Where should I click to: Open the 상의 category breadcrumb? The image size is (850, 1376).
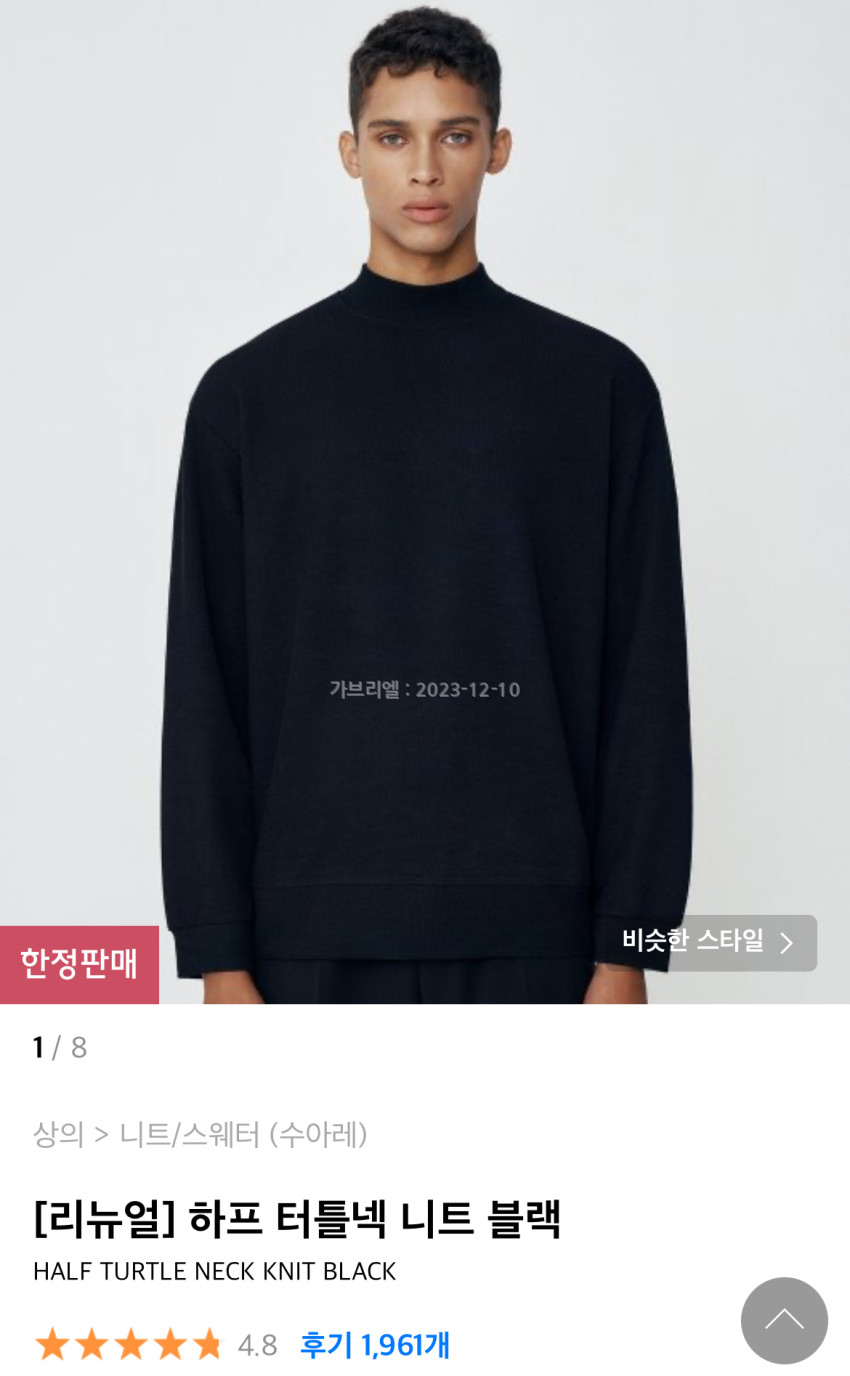[x=58, y=1134]
